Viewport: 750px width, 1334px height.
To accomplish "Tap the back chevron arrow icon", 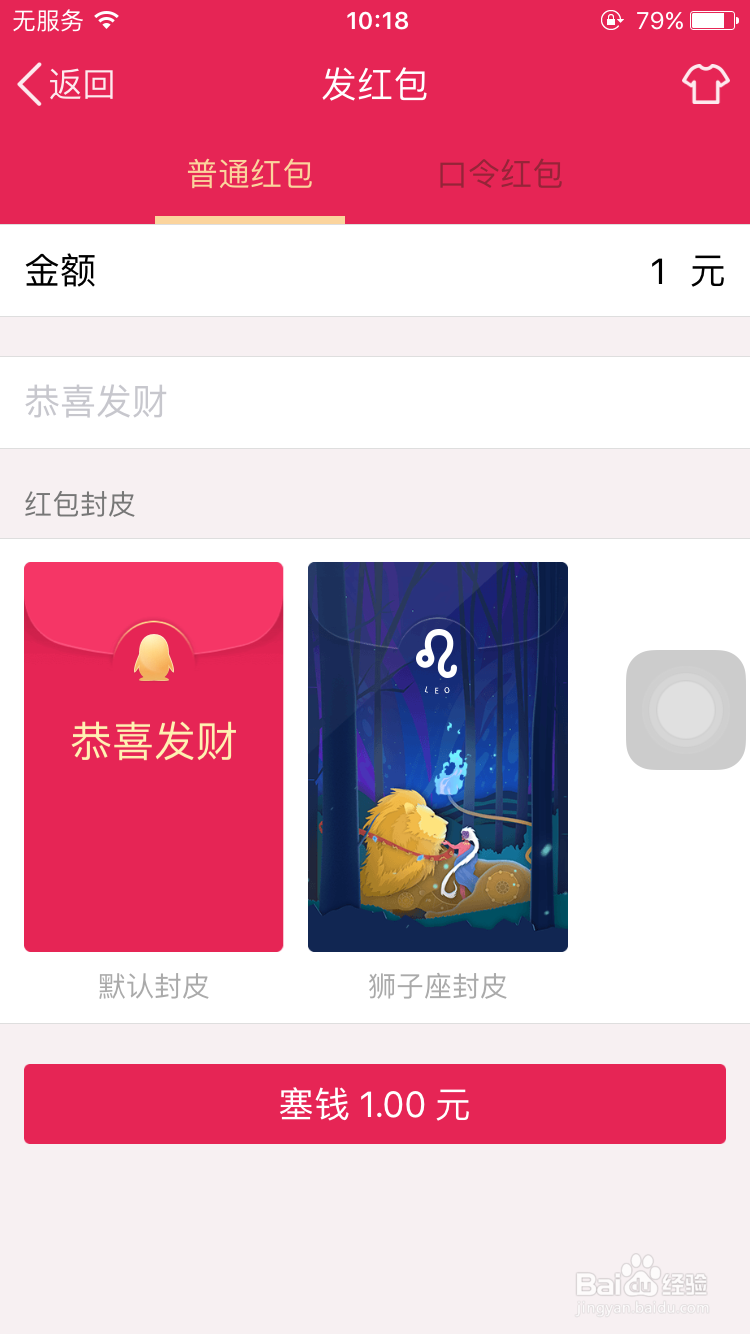I will [x=28, y=86].
